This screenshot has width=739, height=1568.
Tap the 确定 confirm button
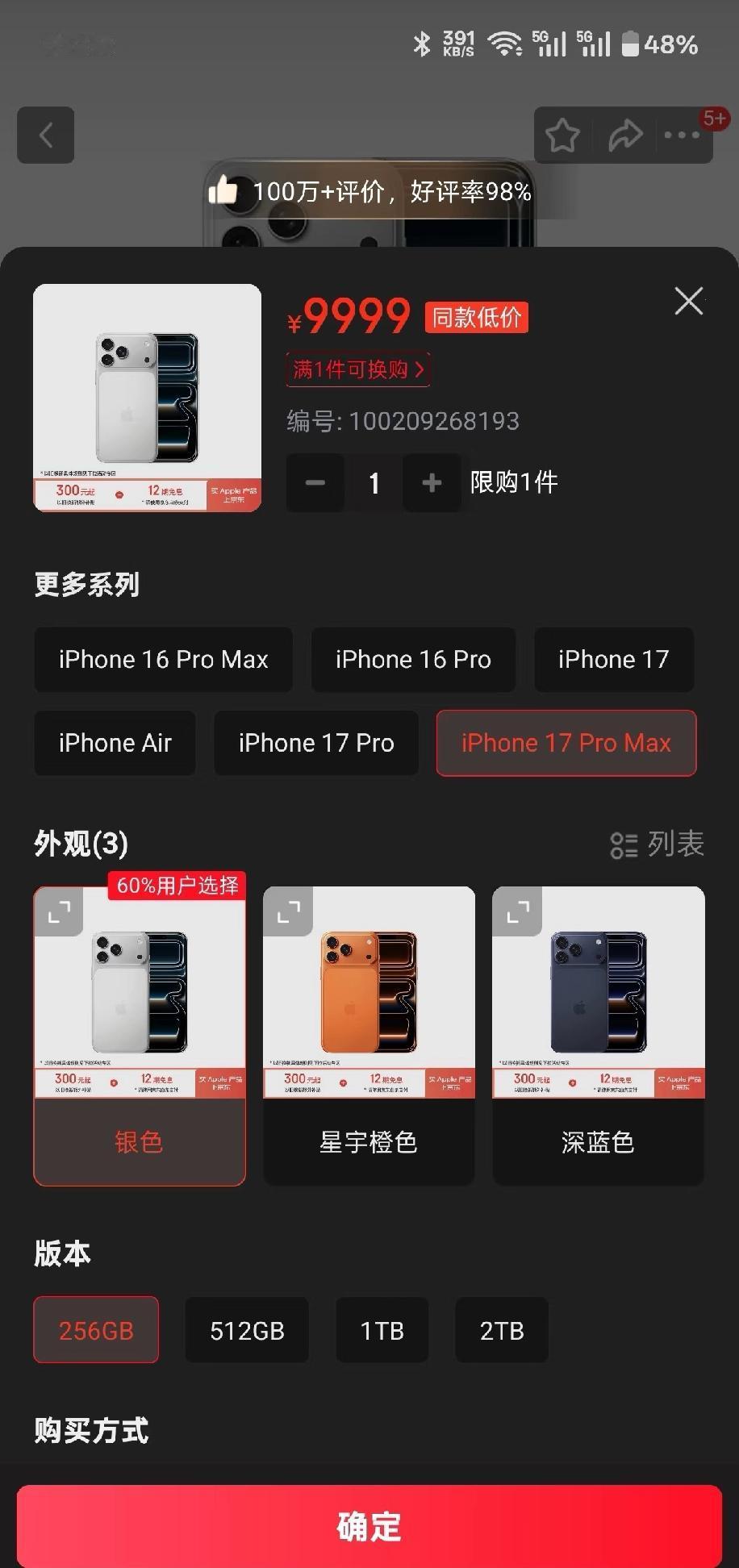click(x=369, y=1526)
